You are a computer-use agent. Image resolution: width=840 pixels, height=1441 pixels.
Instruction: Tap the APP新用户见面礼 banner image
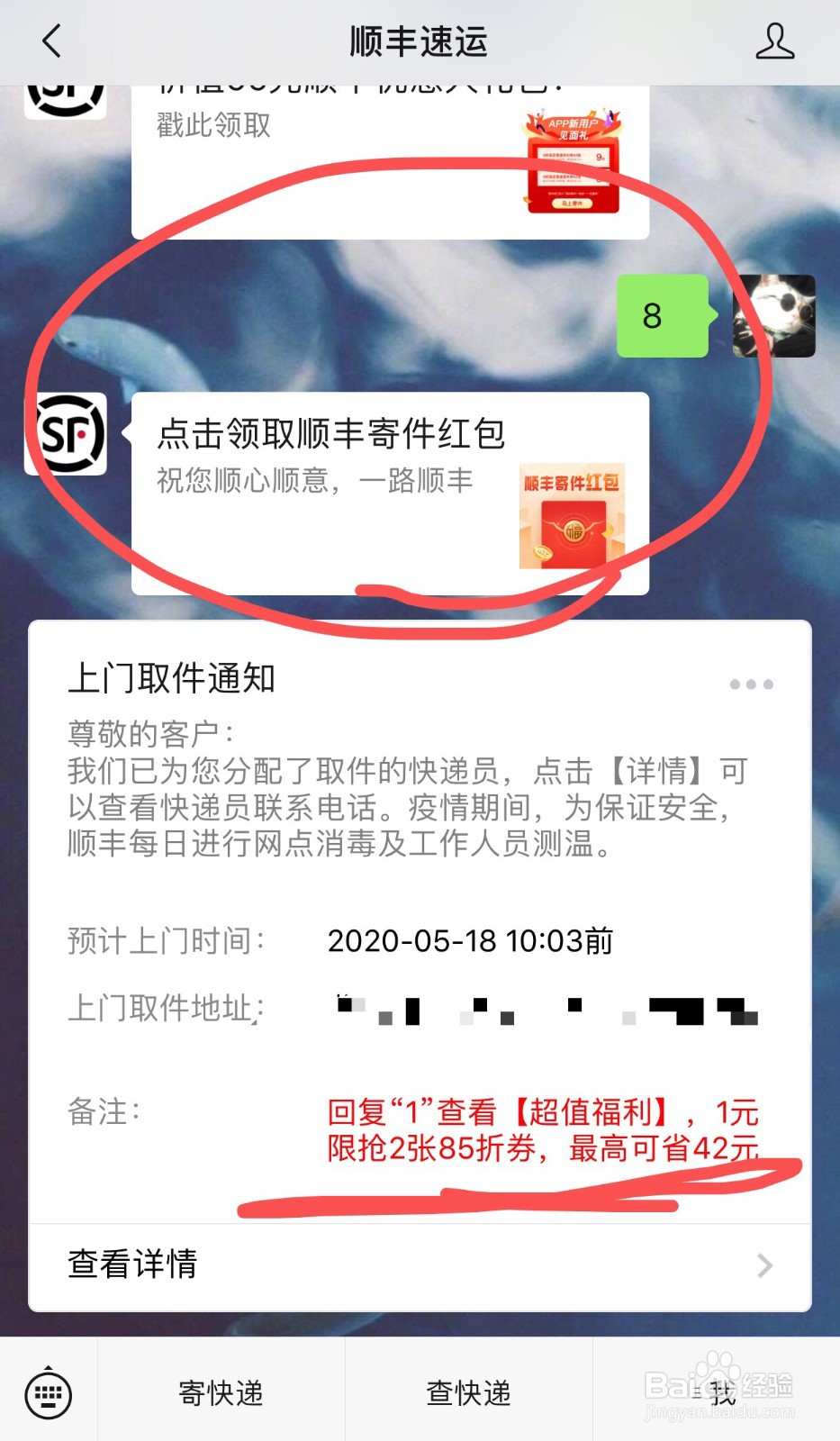(x=571, y=162)
